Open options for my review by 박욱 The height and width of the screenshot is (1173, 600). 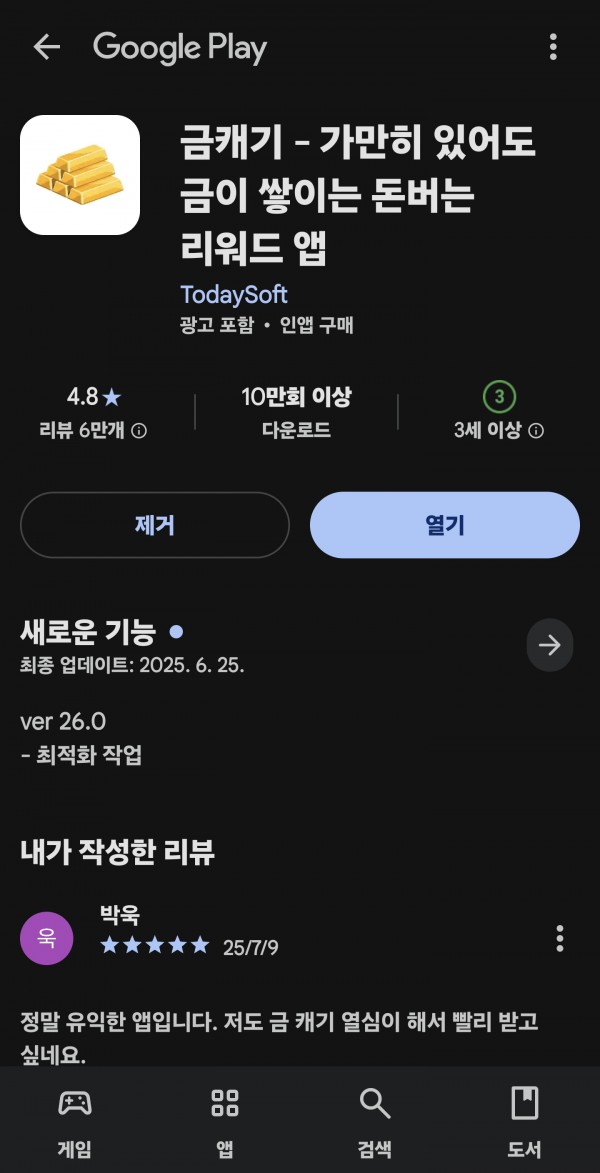[560, 938]
